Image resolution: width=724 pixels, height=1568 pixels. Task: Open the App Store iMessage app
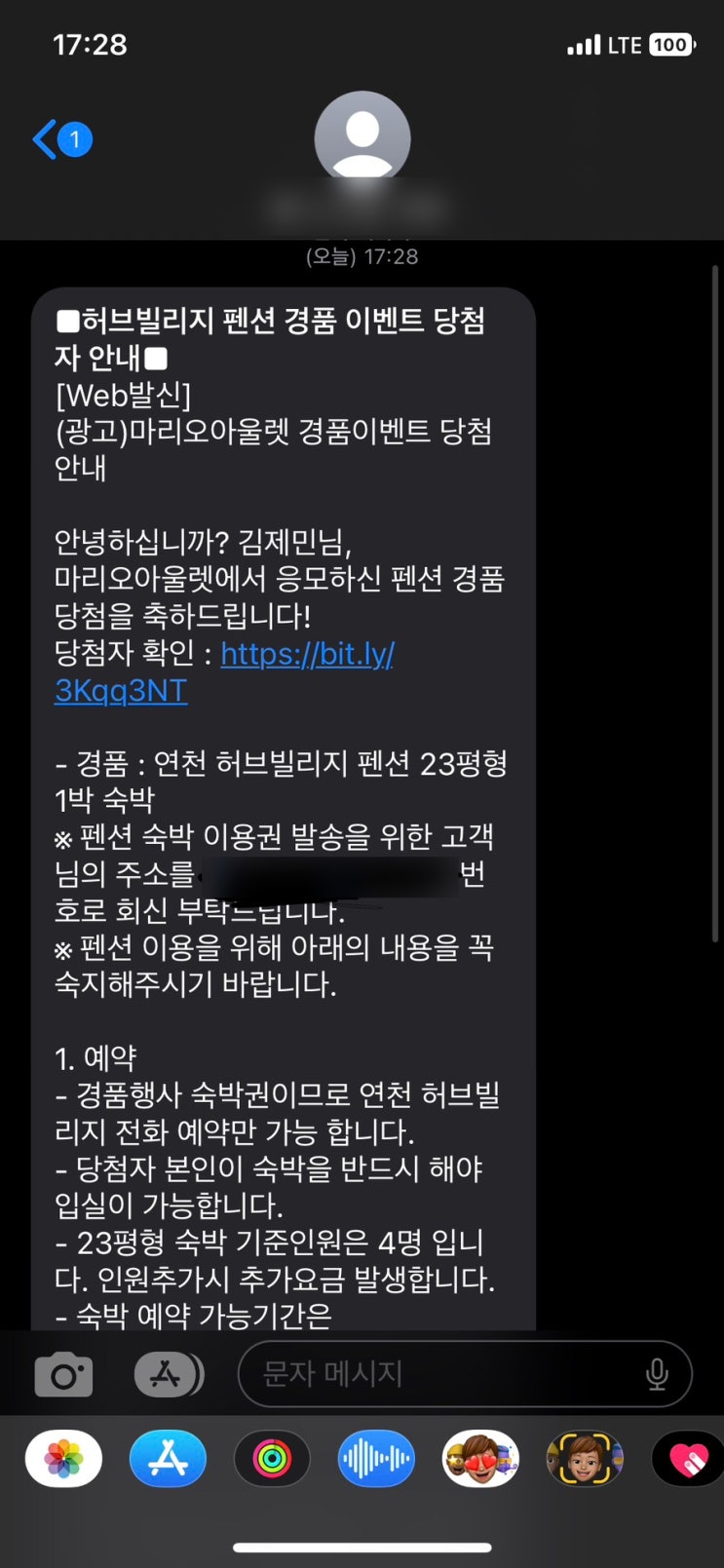168,1458
